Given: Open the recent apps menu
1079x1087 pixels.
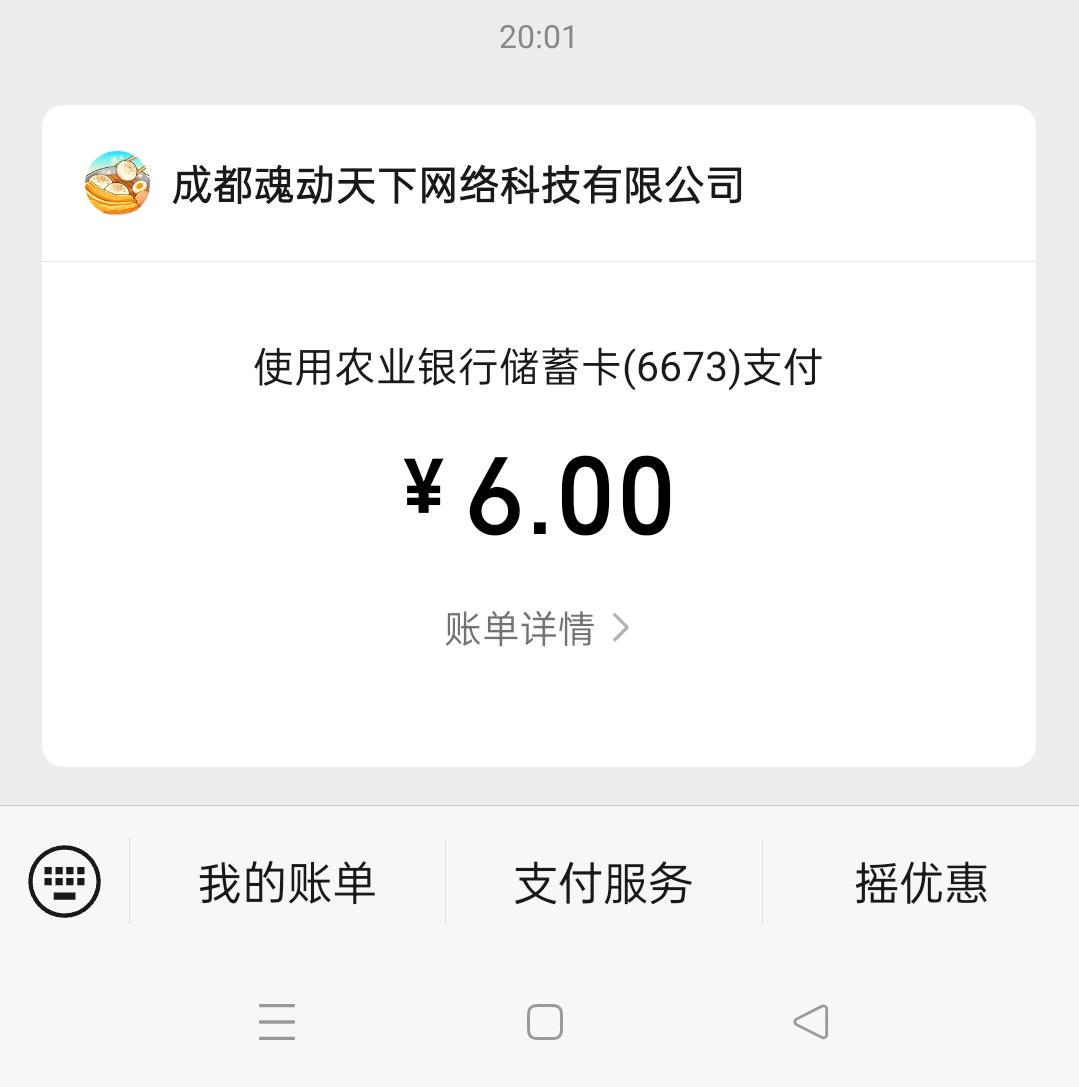Looking at the screenshot, I should pyautogui.click(x=277, y=1022).
